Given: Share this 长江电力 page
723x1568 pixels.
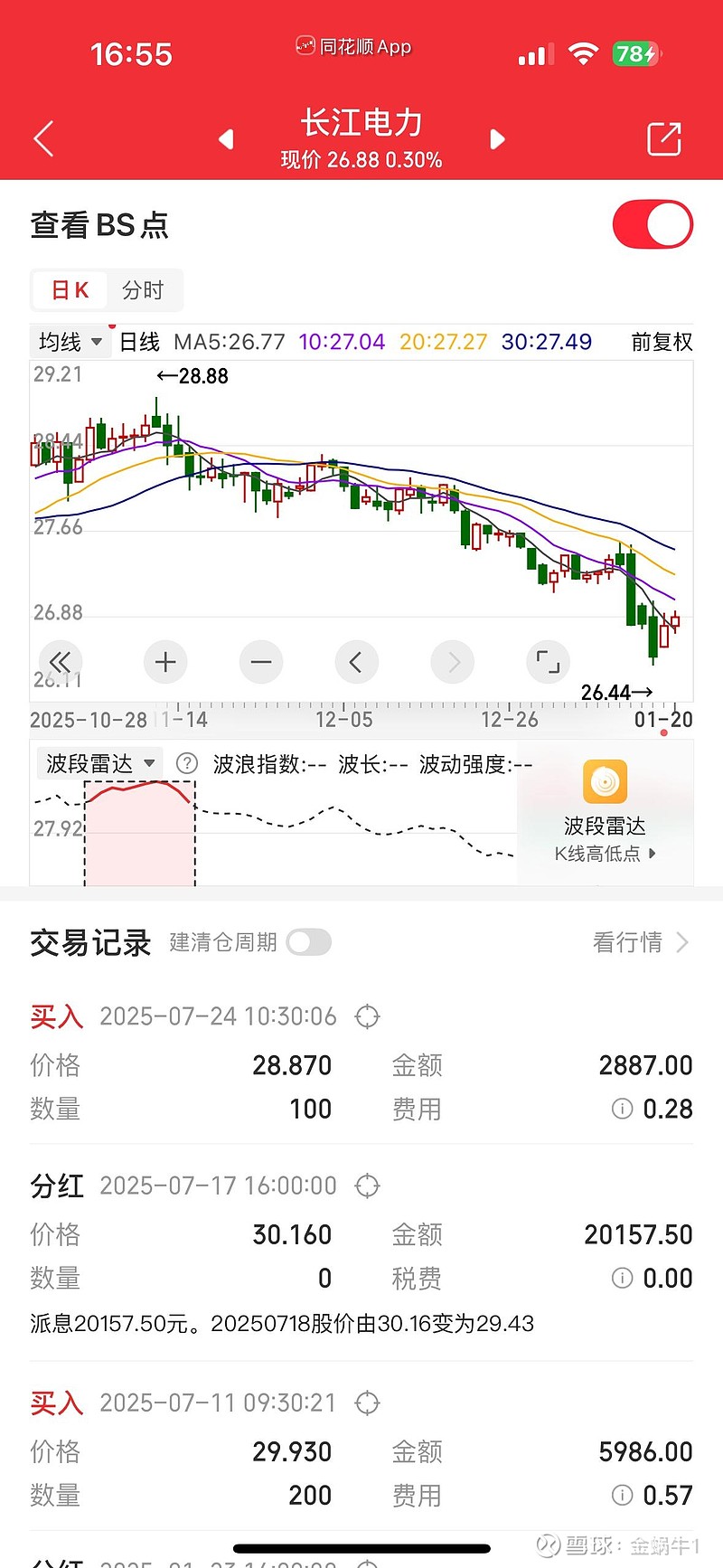Looking at the screenshot, I should click(x=664, y=139).
